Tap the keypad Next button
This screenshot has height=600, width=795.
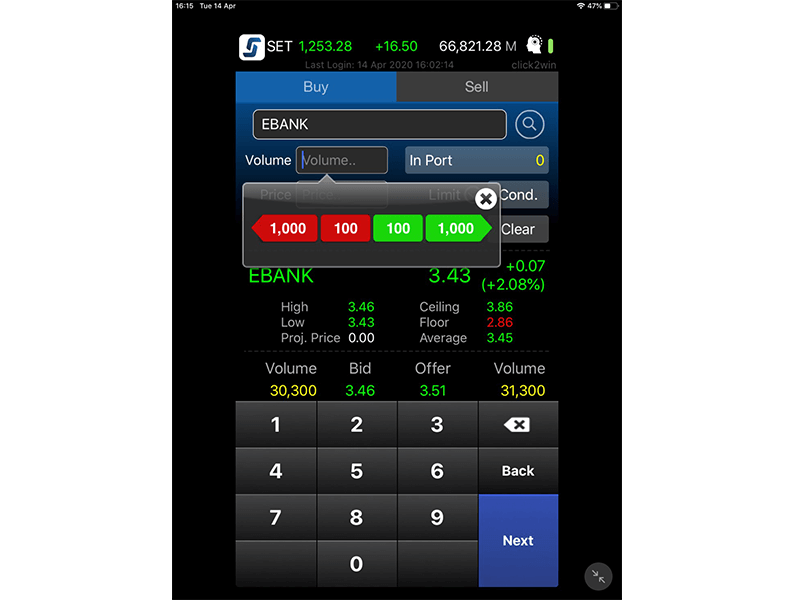(x=518, y=540)
